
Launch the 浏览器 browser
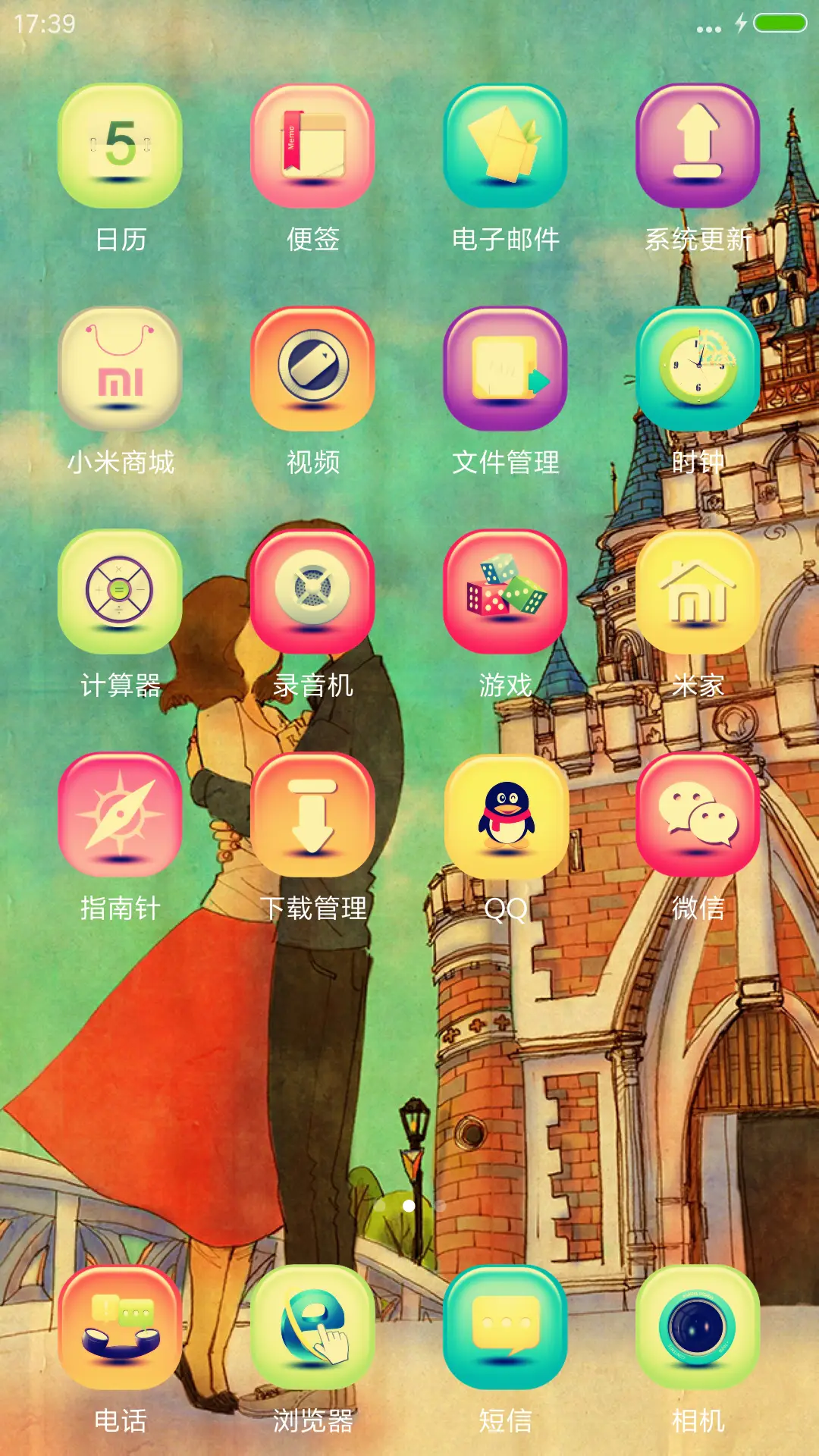point(312,1328)
